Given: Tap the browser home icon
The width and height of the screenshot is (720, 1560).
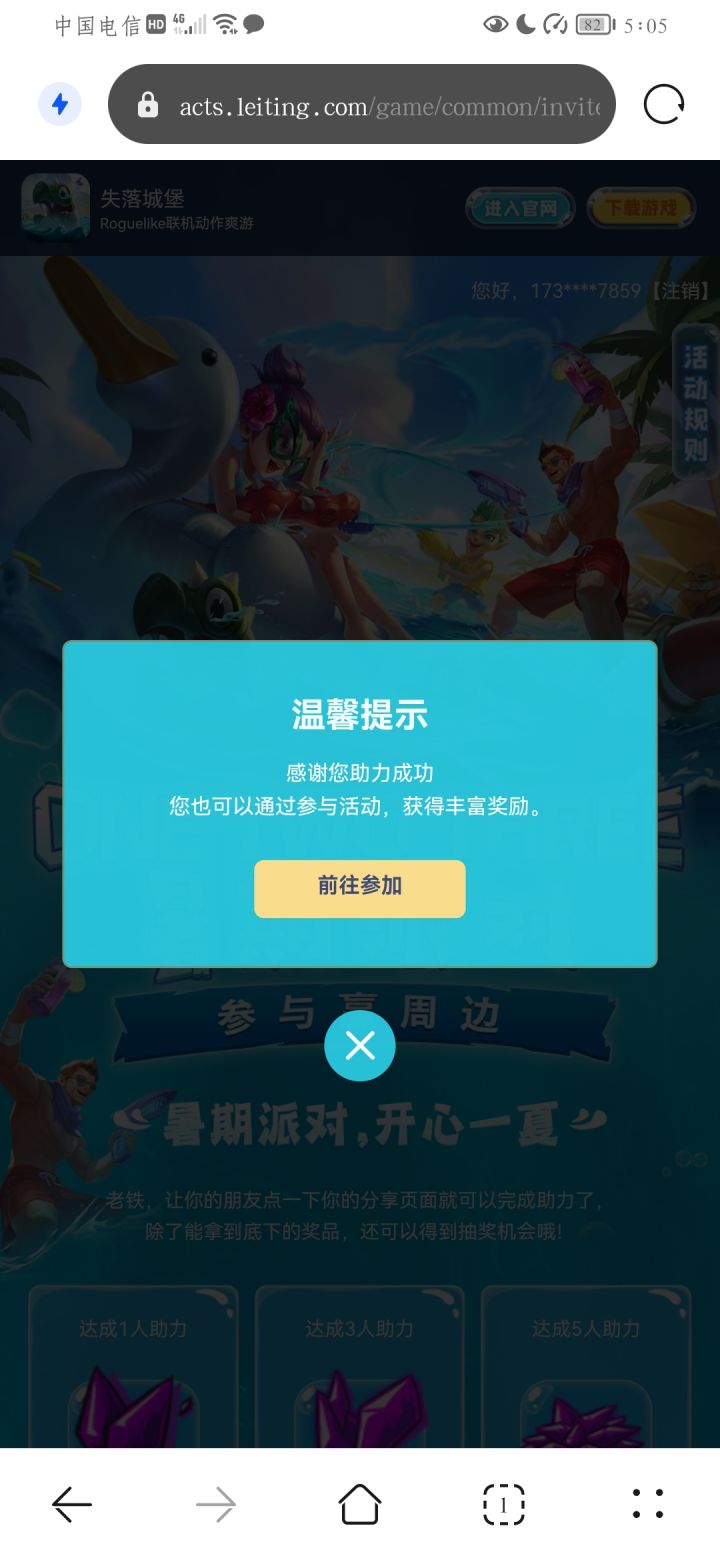Looking at the screenshot, I should [x=360, y=1502].
